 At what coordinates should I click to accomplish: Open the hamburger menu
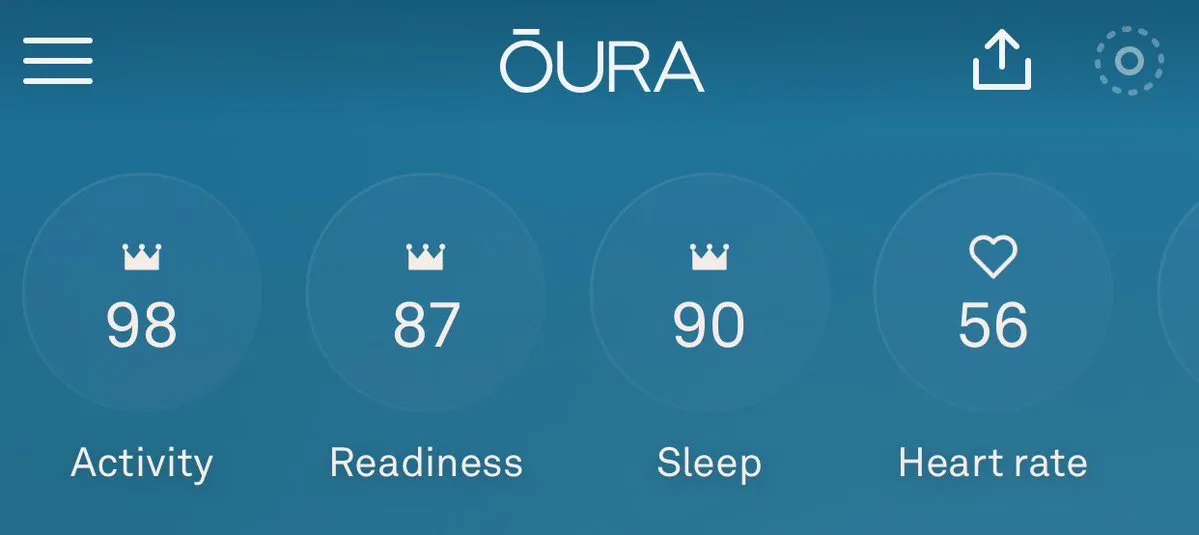(x=58, y=61)
